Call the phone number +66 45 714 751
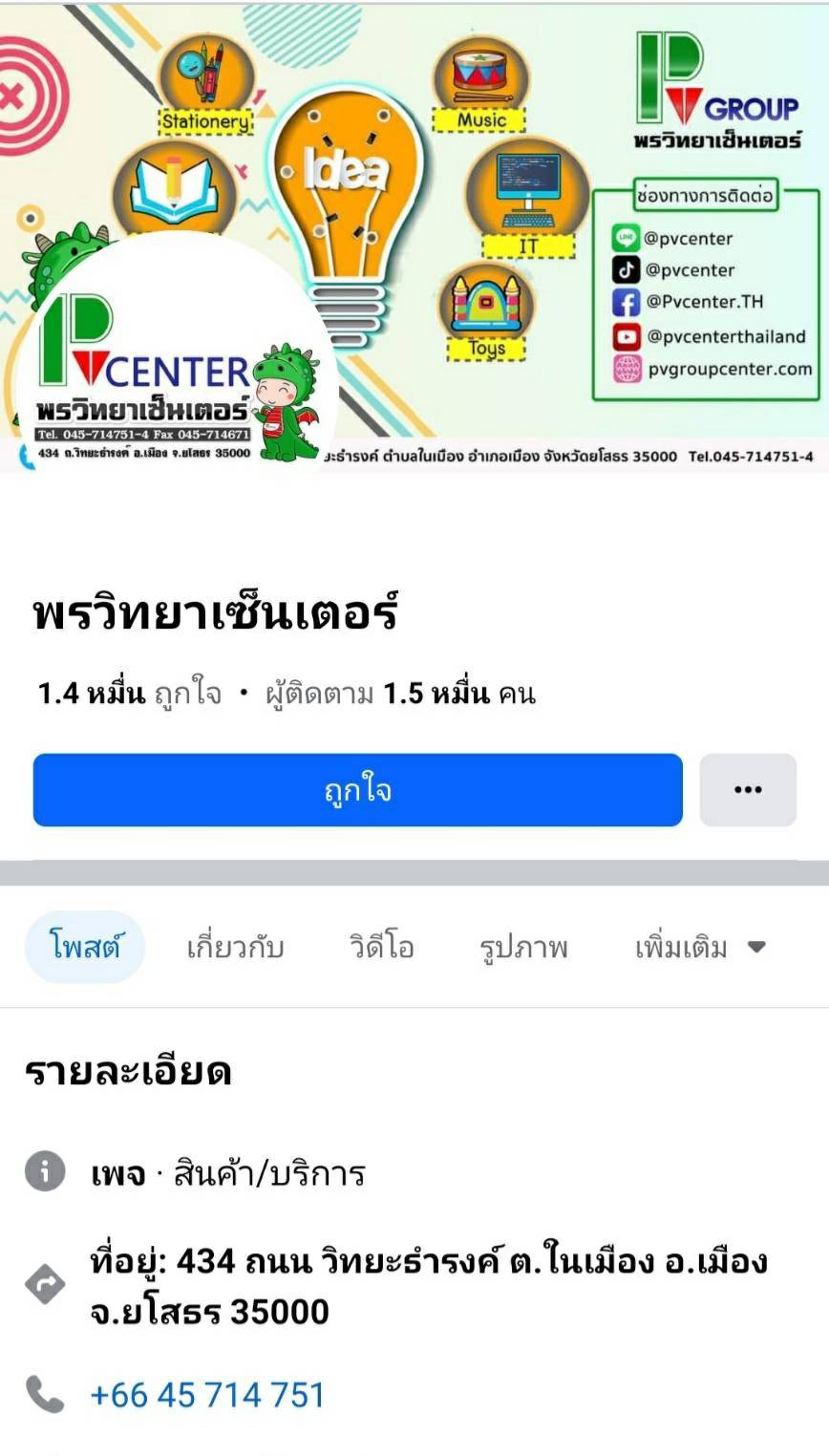 tap(207, 1395)
